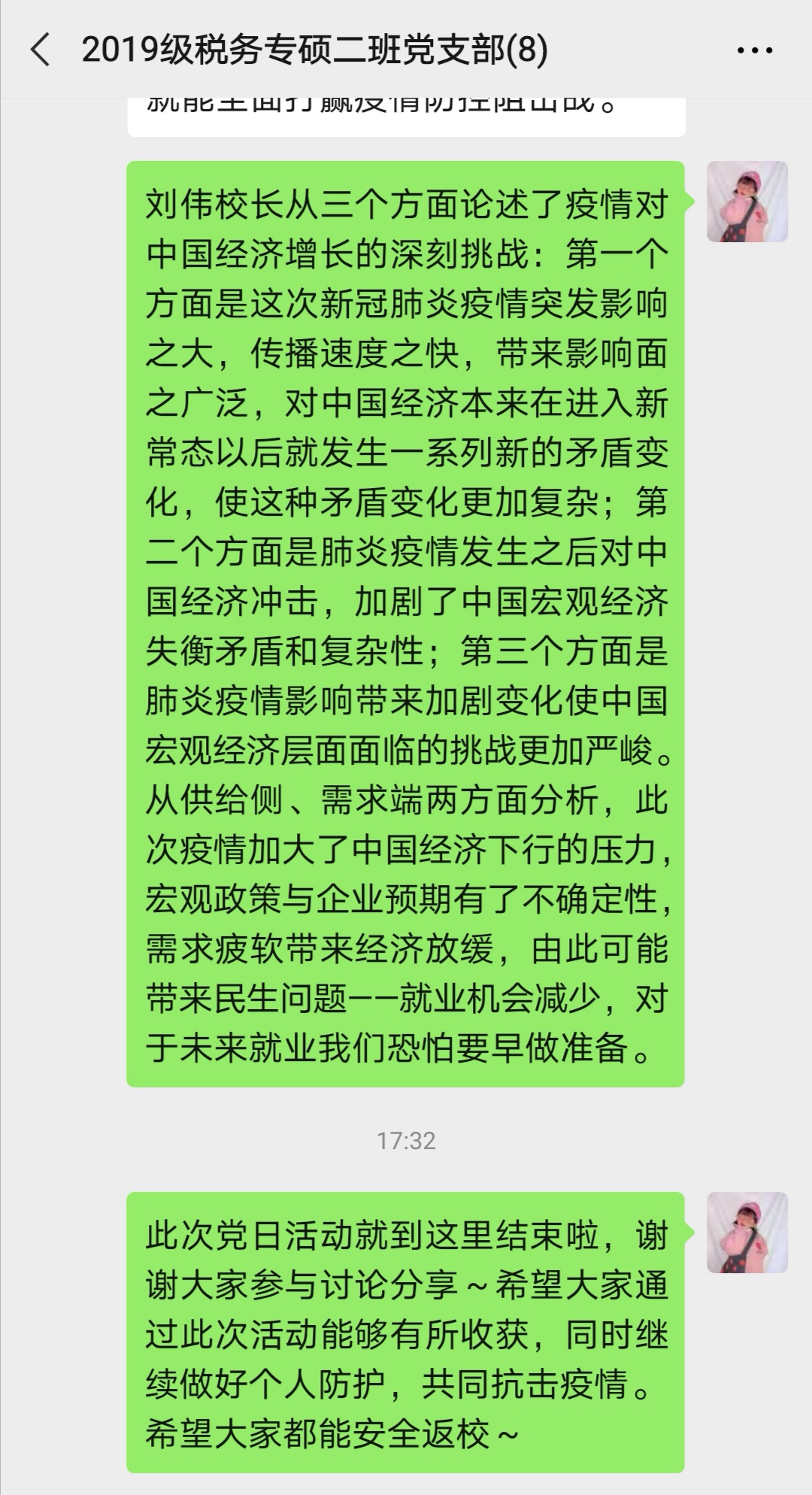Tap the sender avatar beside 刘伟校长 message
The height and width of the screenshot is (1495, 812).
(747, 202)
